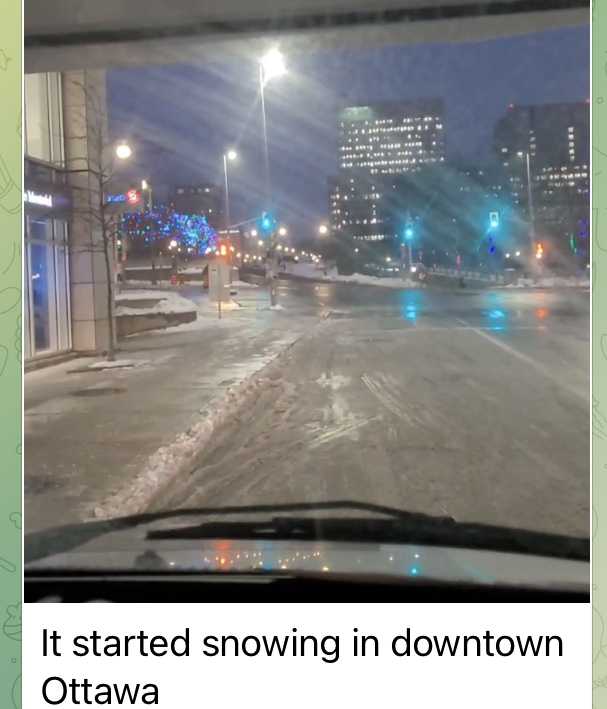The width and height of the screenshot is (607, 709).
Task: Open the snowy Ottawa street media in the message
Action: pos(306,300)
